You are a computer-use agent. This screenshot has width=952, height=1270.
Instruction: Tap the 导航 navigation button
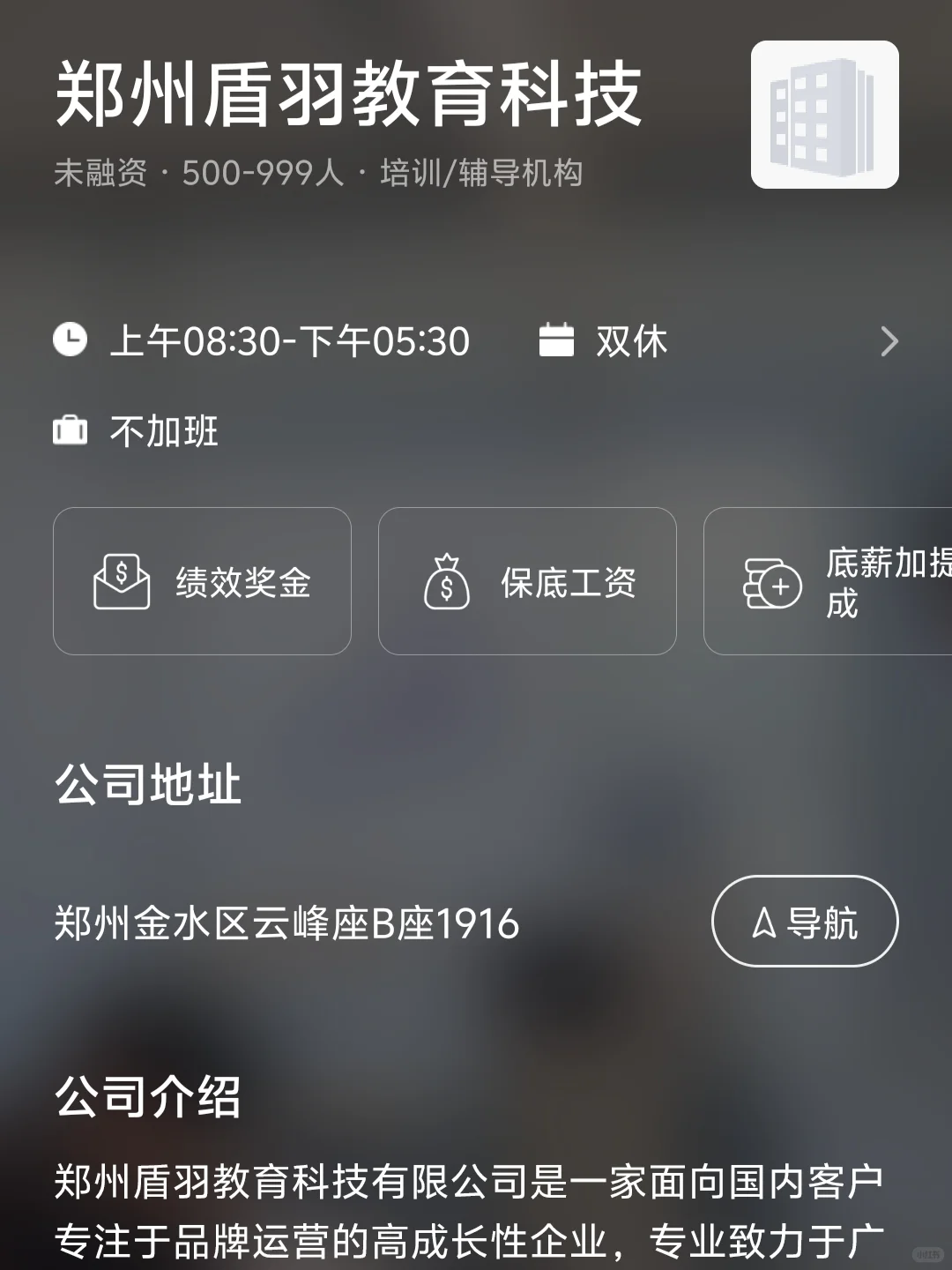point(804,922)
